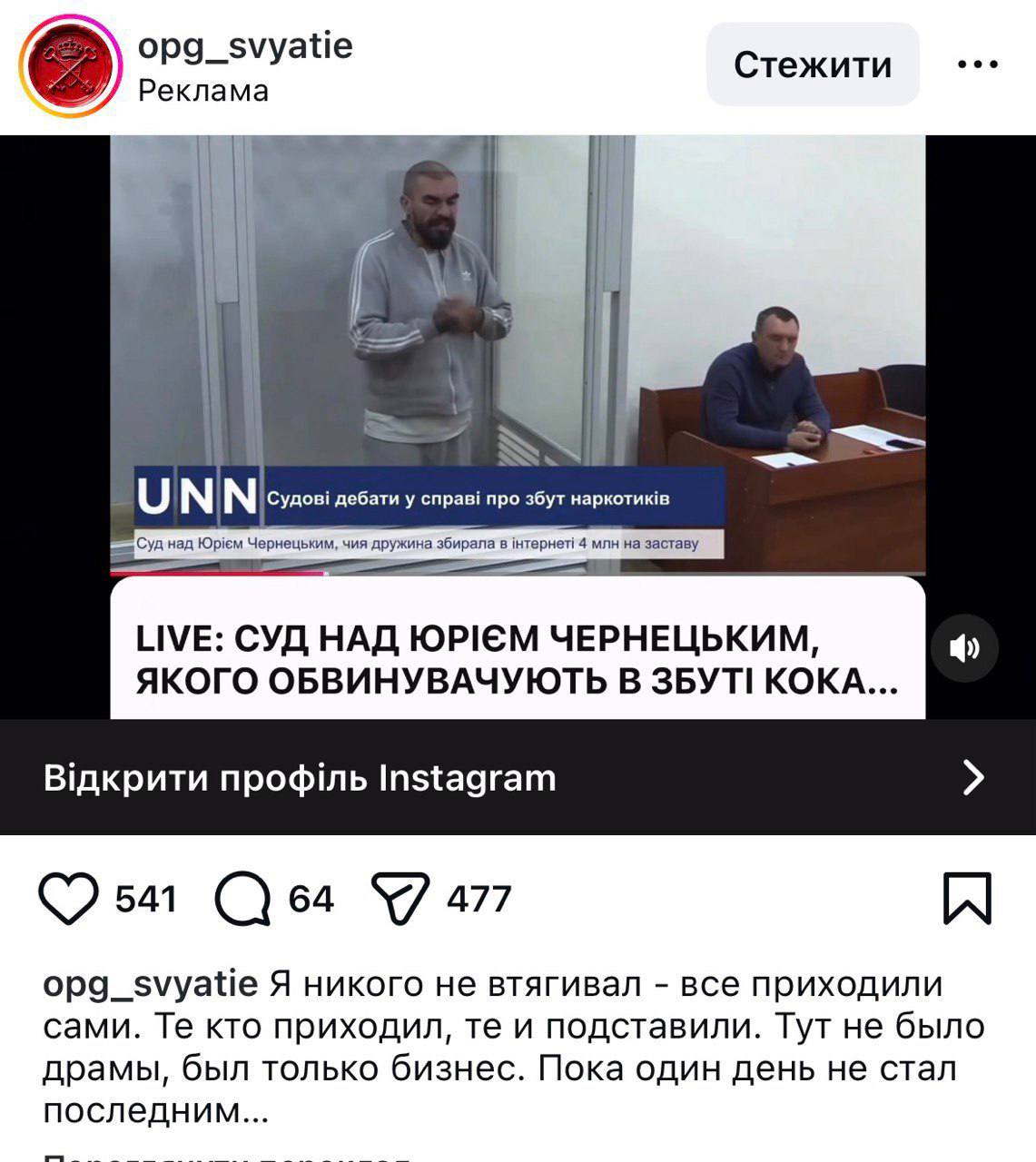Tap the Стежити follow button
1036x1162 pixels.
coord(813,64)
